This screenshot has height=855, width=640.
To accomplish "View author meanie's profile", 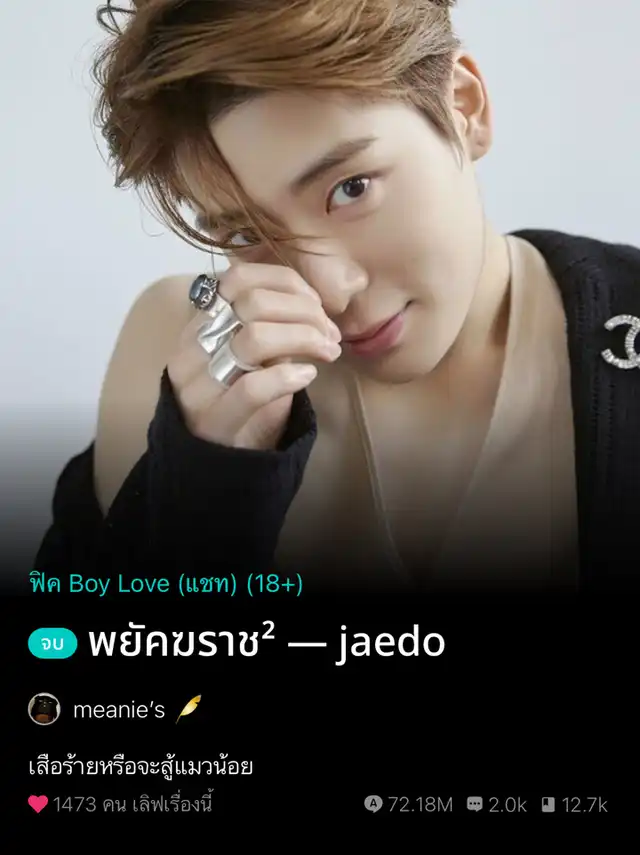I will pyautogui.click(x=118, y=710).
